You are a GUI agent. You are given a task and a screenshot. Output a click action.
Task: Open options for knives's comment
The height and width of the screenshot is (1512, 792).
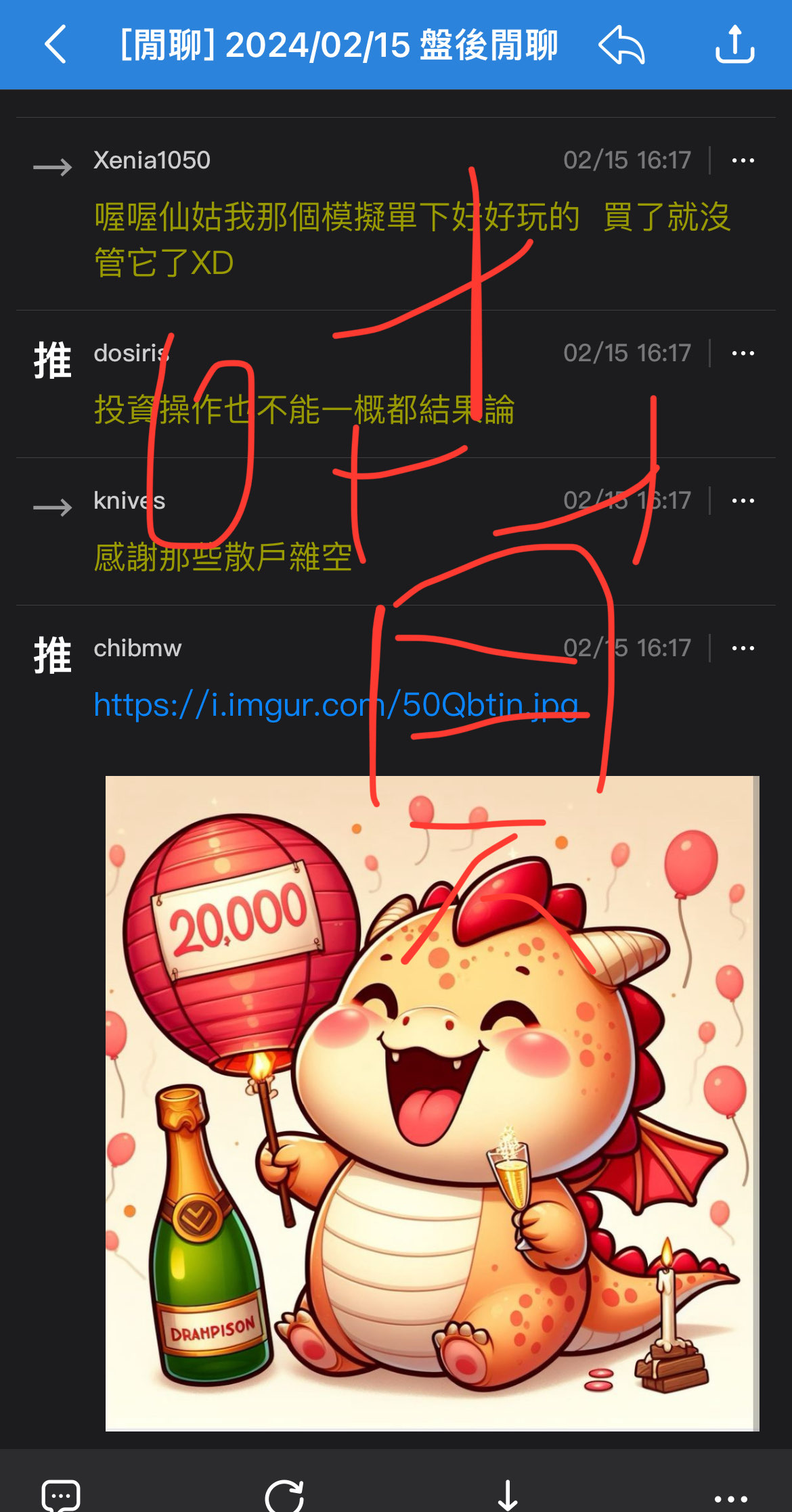point(743,501)
